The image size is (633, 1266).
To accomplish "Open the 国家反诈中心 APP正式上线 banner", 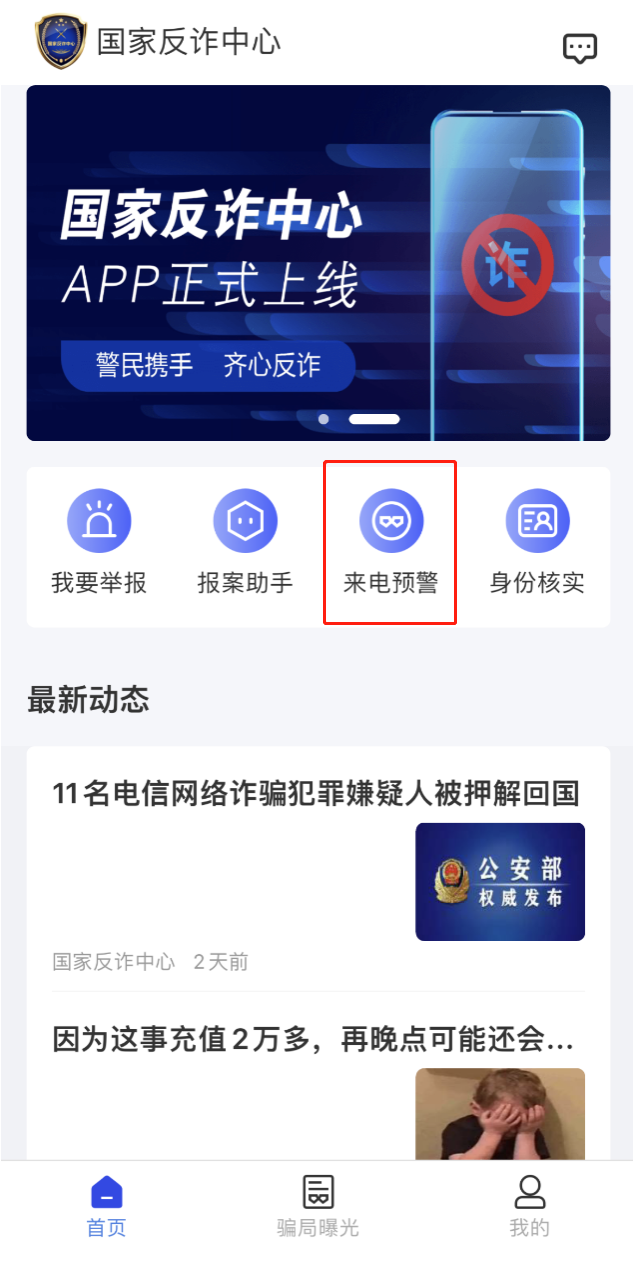I will click(x=318, y=263).
